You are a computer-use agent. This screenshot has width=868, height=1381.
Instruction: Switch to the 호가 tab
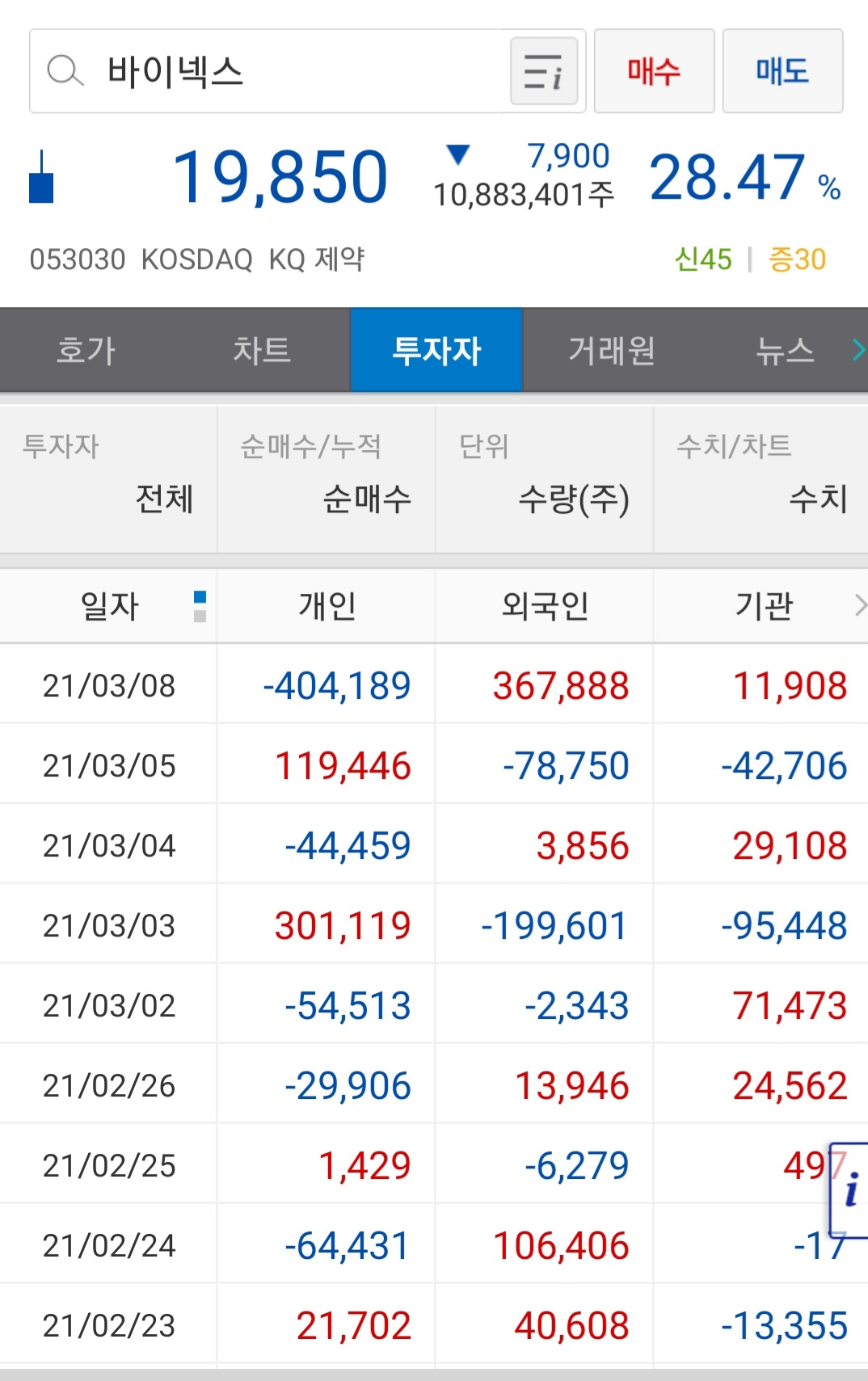[86, 351]
